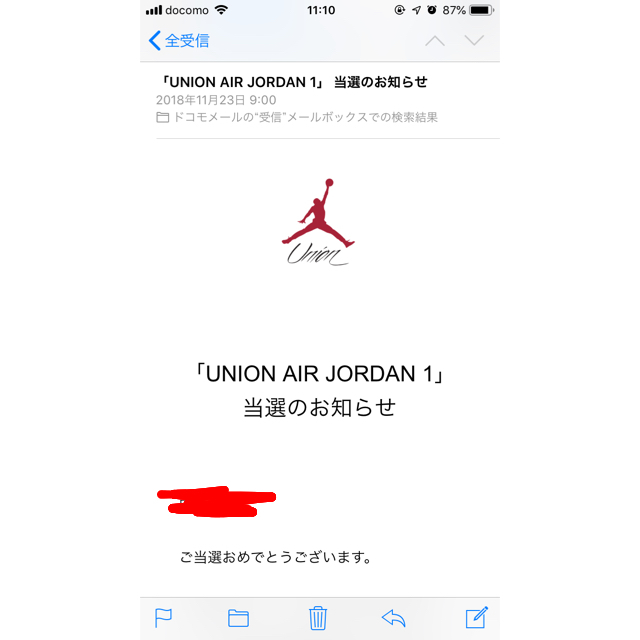The width and height of the screenshot is (640, 640).
Task: Go to the previous message arrow
Action: [435, 41]
